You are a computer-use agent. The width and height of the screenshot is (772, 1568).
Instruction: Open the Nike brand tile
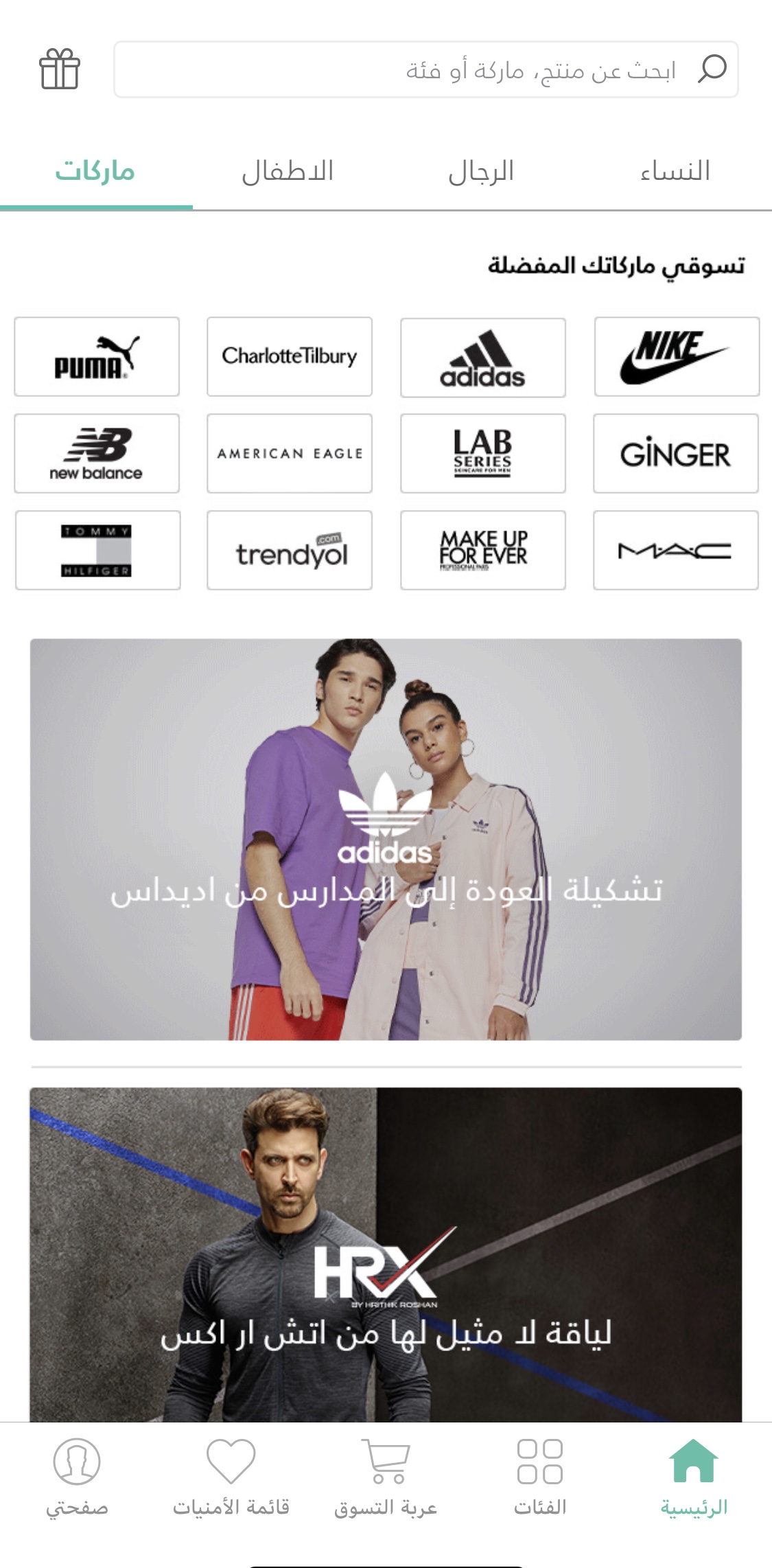677,356
